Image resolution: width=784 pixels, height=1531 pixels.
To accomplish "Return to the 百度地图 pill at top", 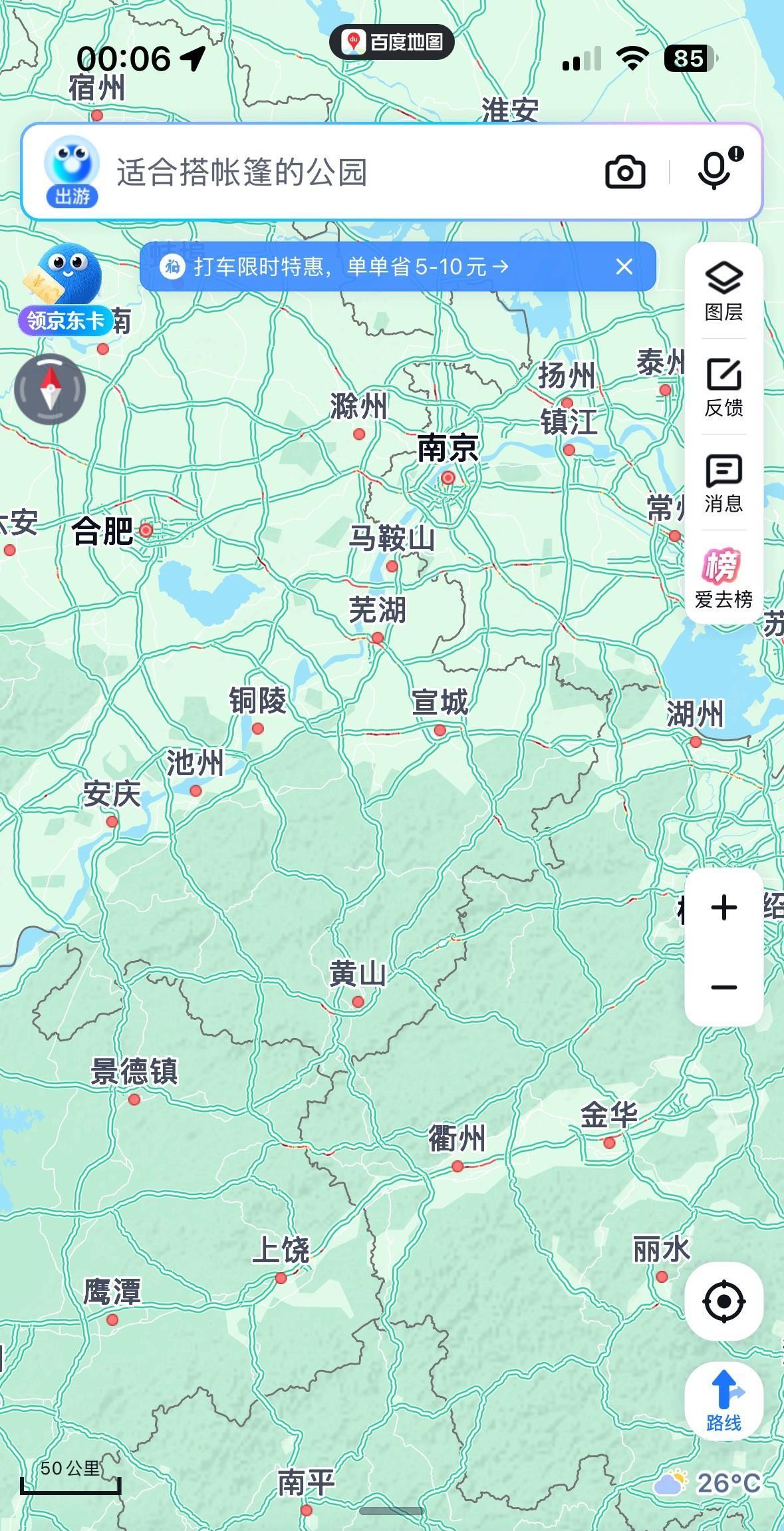I will click(392, 42).
